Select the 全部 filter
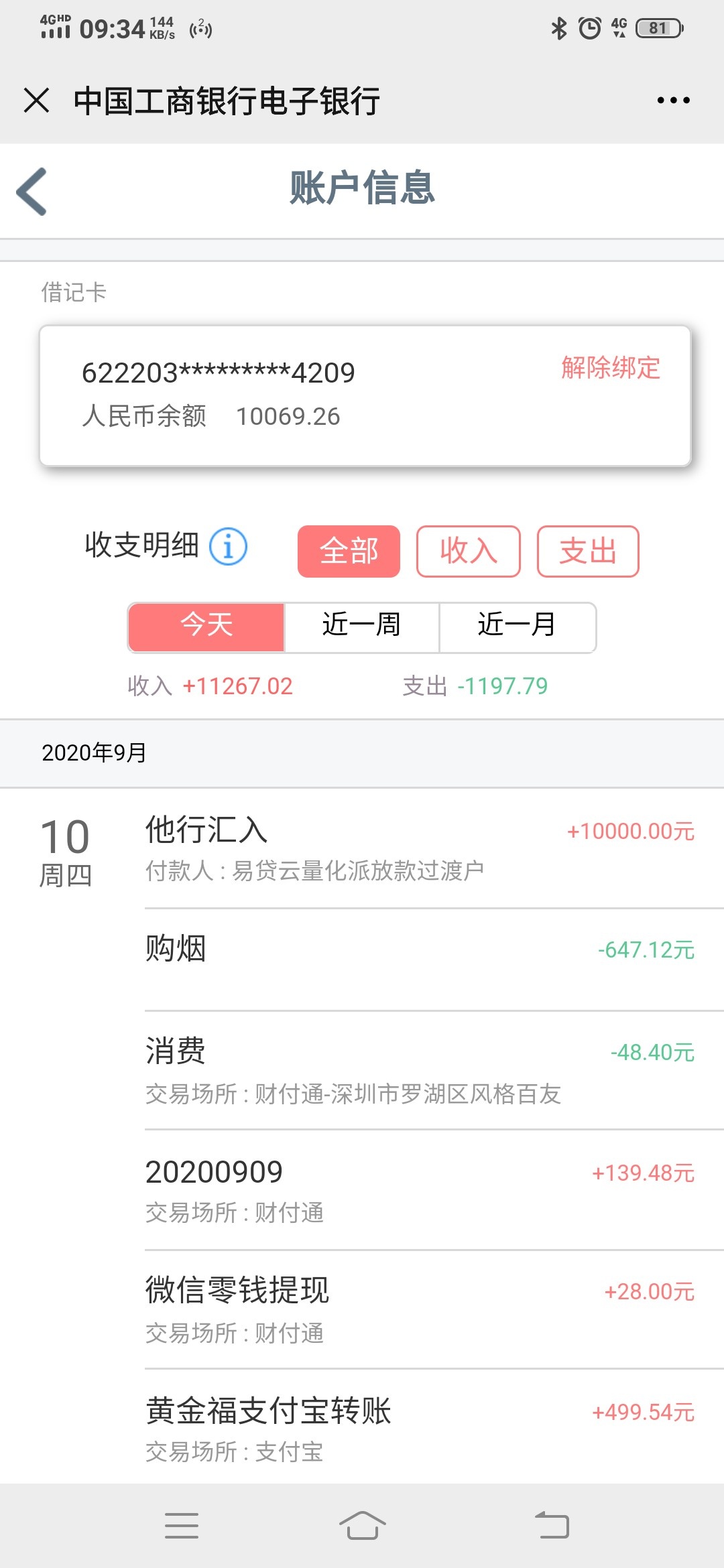This screenshot has height=1568, width=724. click(x=349, y=551)
